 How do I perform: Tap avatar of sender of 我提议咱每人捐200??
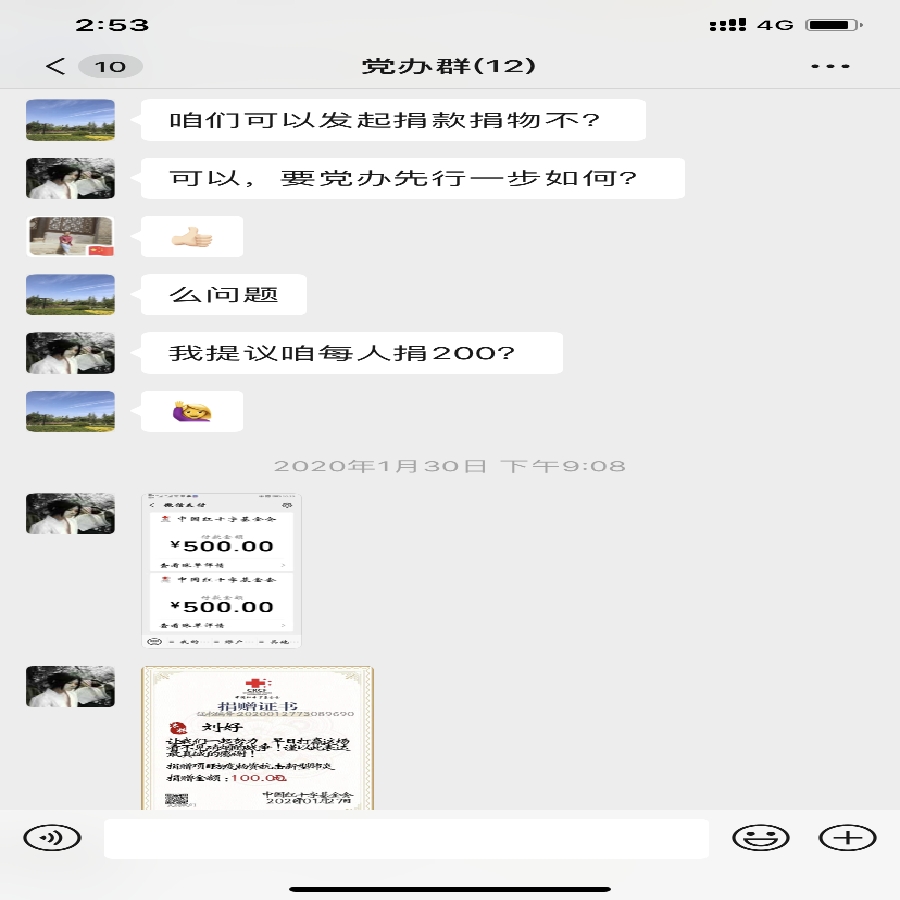(x=70, y=353)
